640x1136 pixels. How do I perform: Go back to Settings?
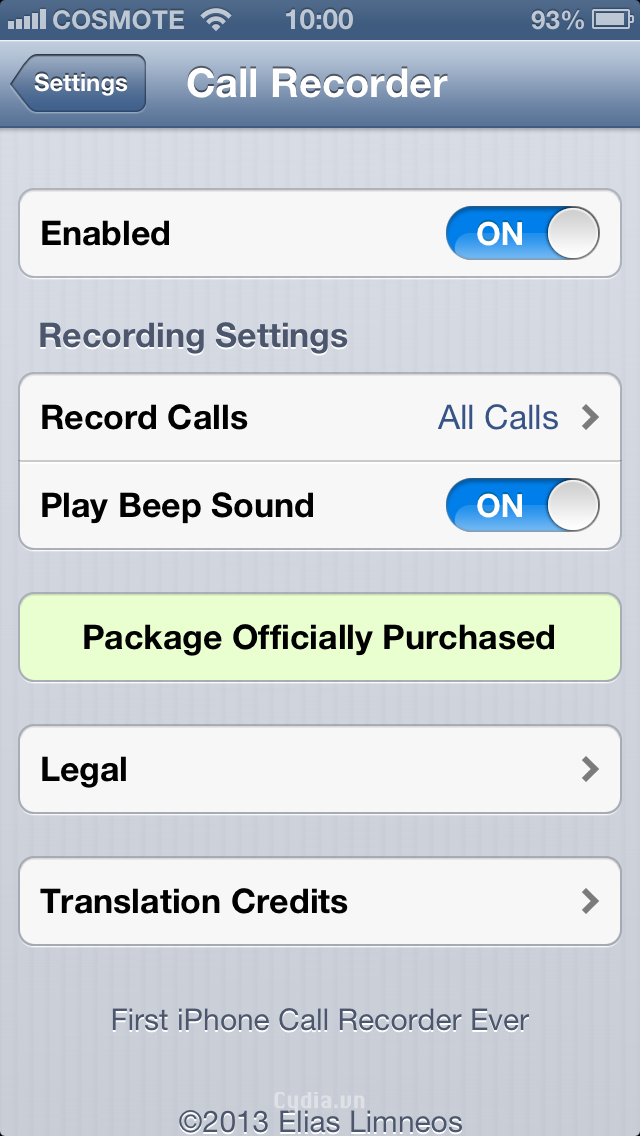coord(78,83)
